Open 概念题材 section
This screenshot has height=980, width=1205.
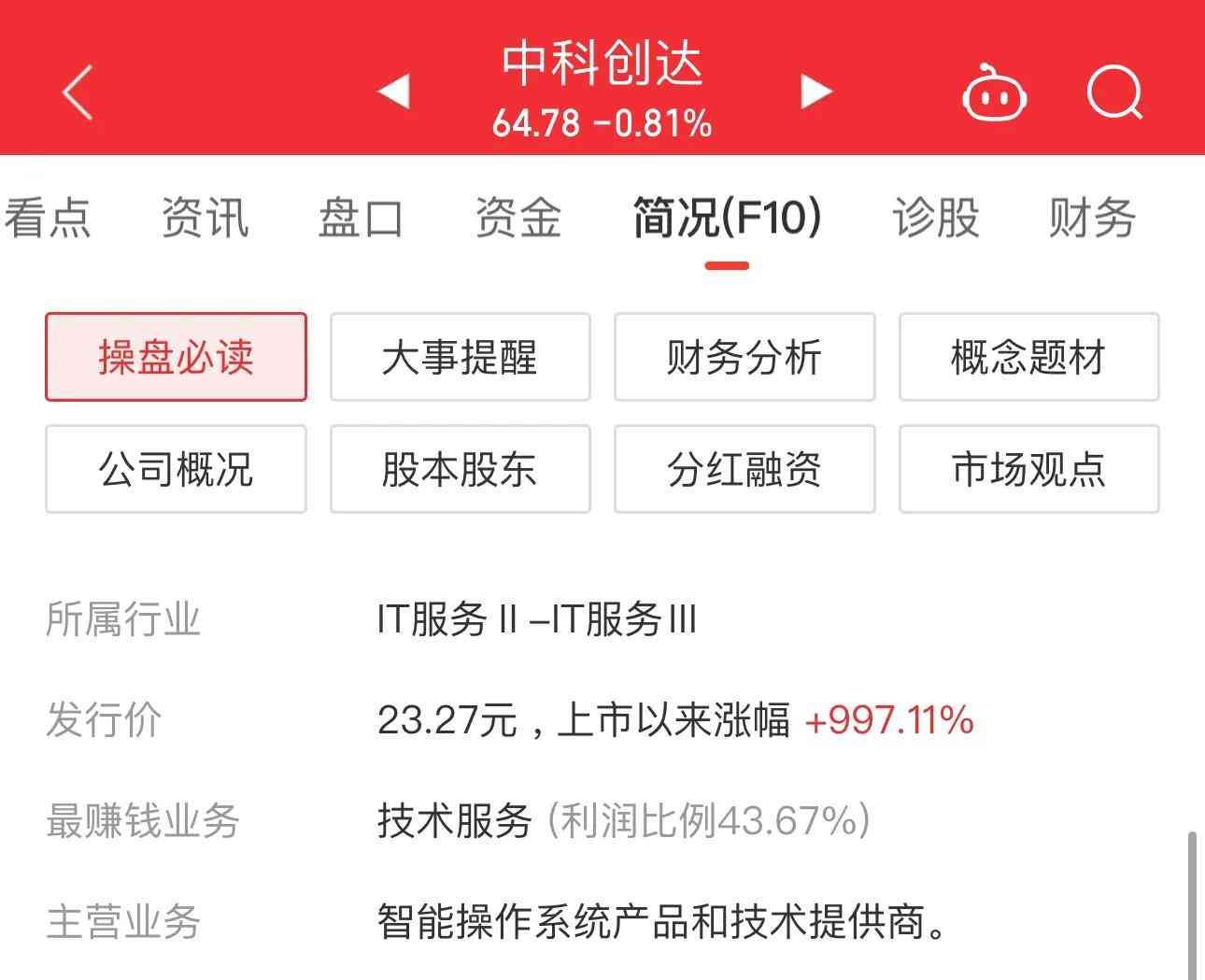click(x=1028, y=357)
